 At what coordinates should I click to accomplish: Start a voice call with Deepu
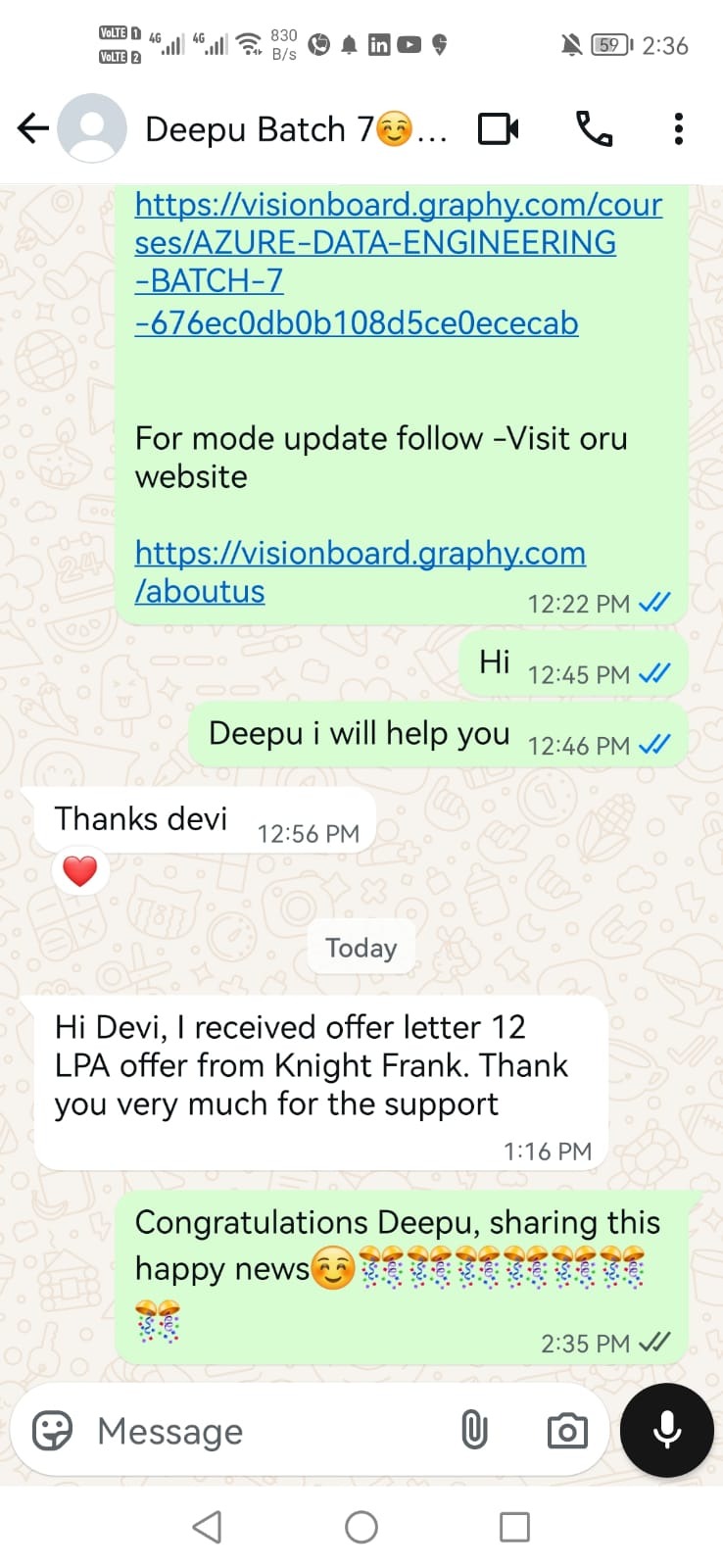tap(594, 128)
